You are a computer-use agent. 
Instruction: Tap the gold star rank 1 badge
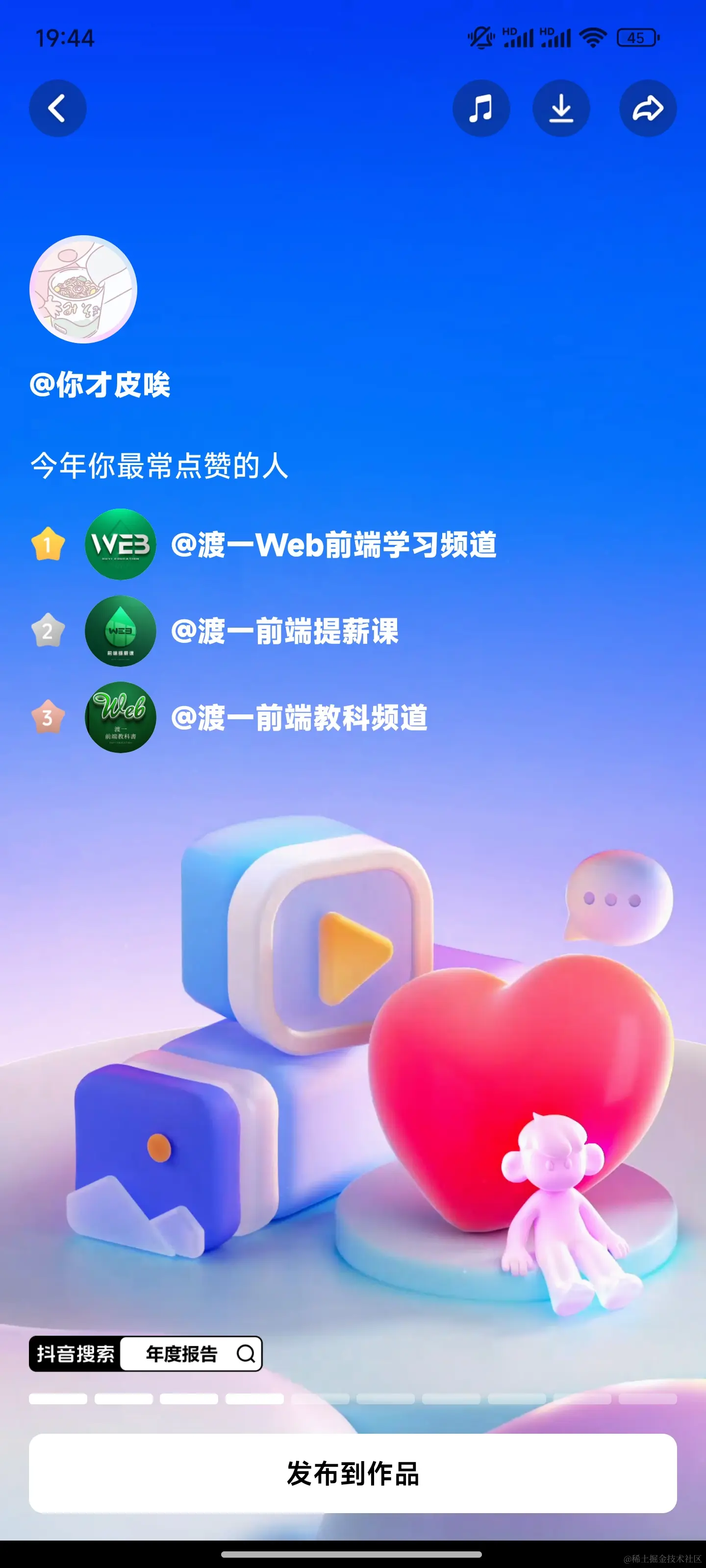click(x=50, y=545)
